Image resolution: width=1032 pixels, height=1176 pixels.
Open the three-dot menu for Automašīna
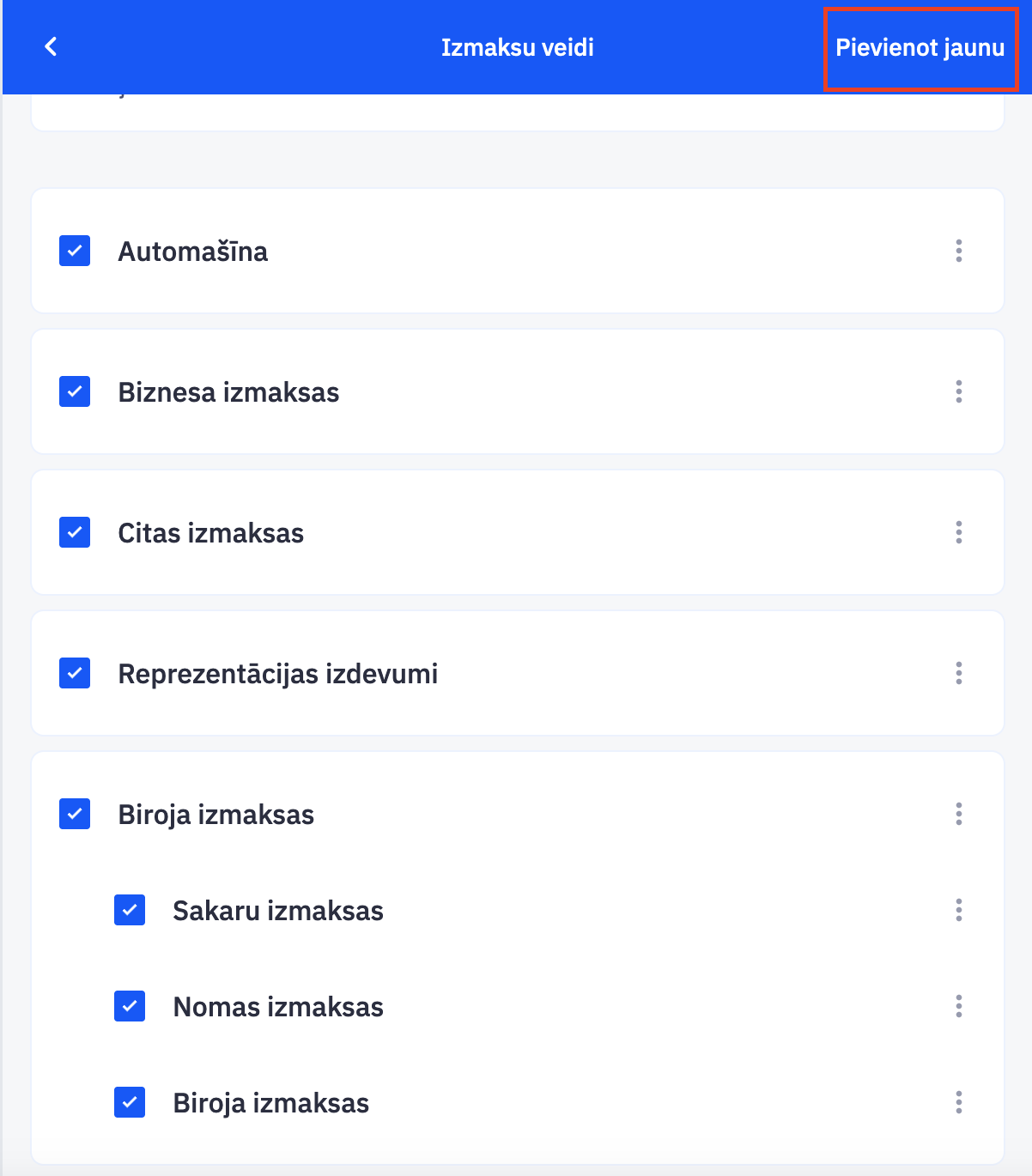click(958, 251)
